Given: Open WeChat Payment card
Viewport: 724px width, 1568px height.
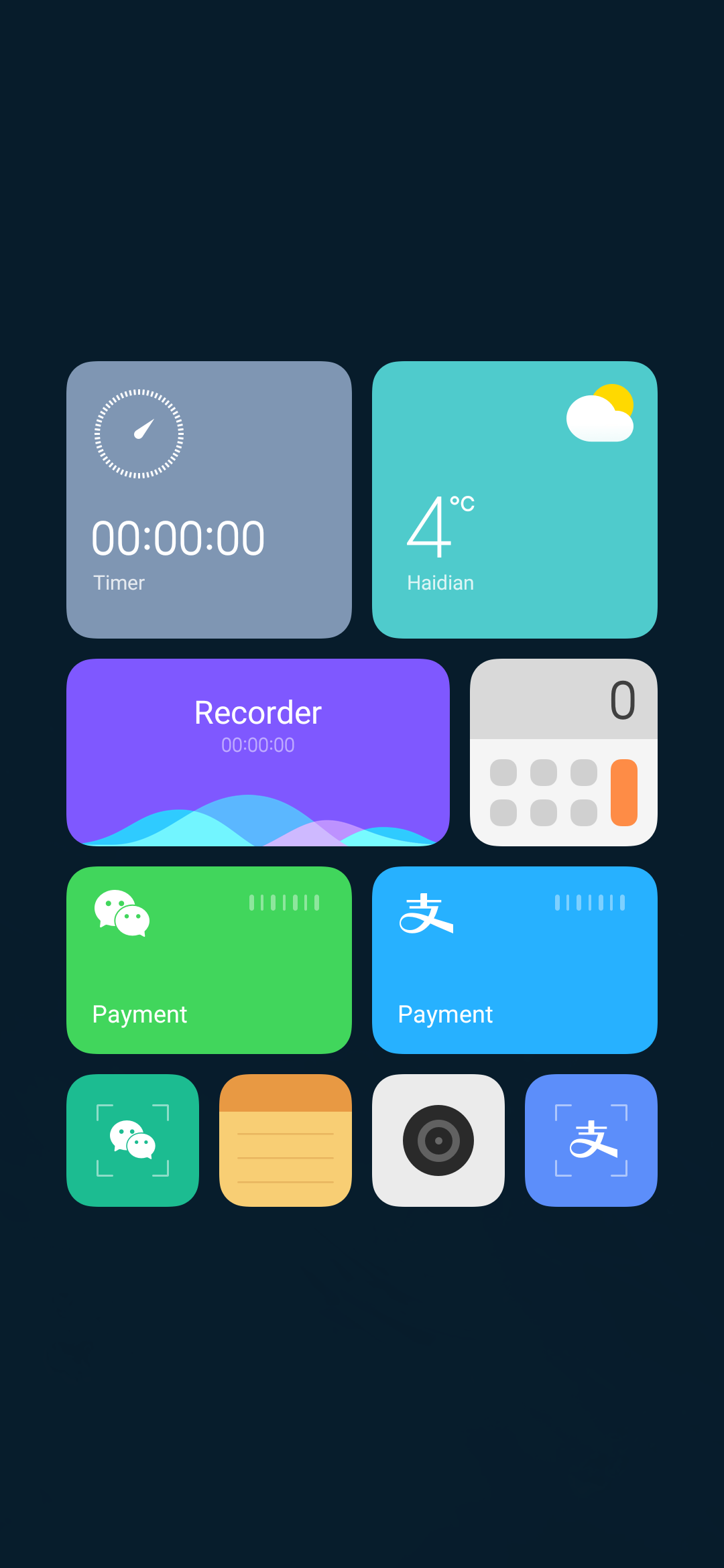Looking at the screenshot, I should [x=209, y=960].
